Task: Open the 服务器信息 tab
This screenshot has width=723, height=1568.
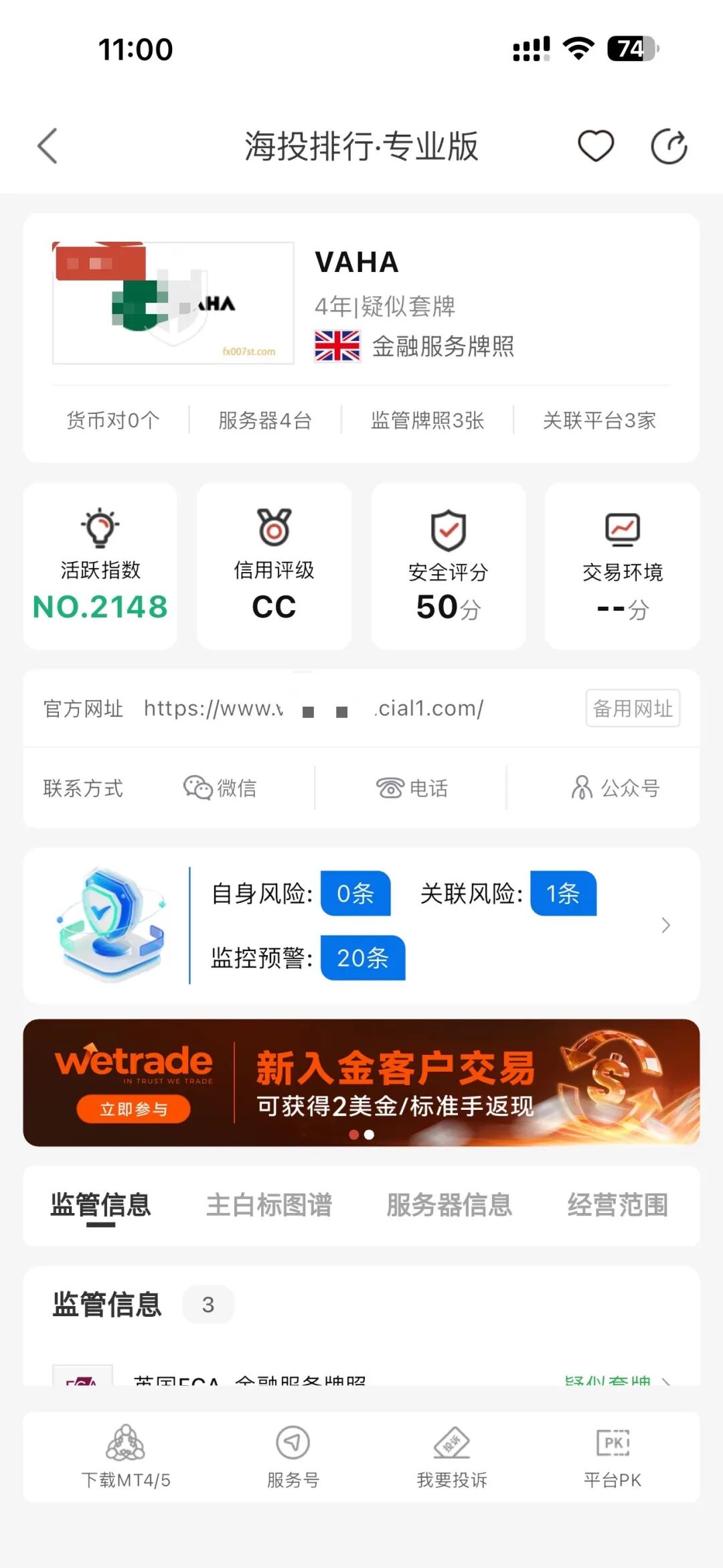Action: point(449,1204)
